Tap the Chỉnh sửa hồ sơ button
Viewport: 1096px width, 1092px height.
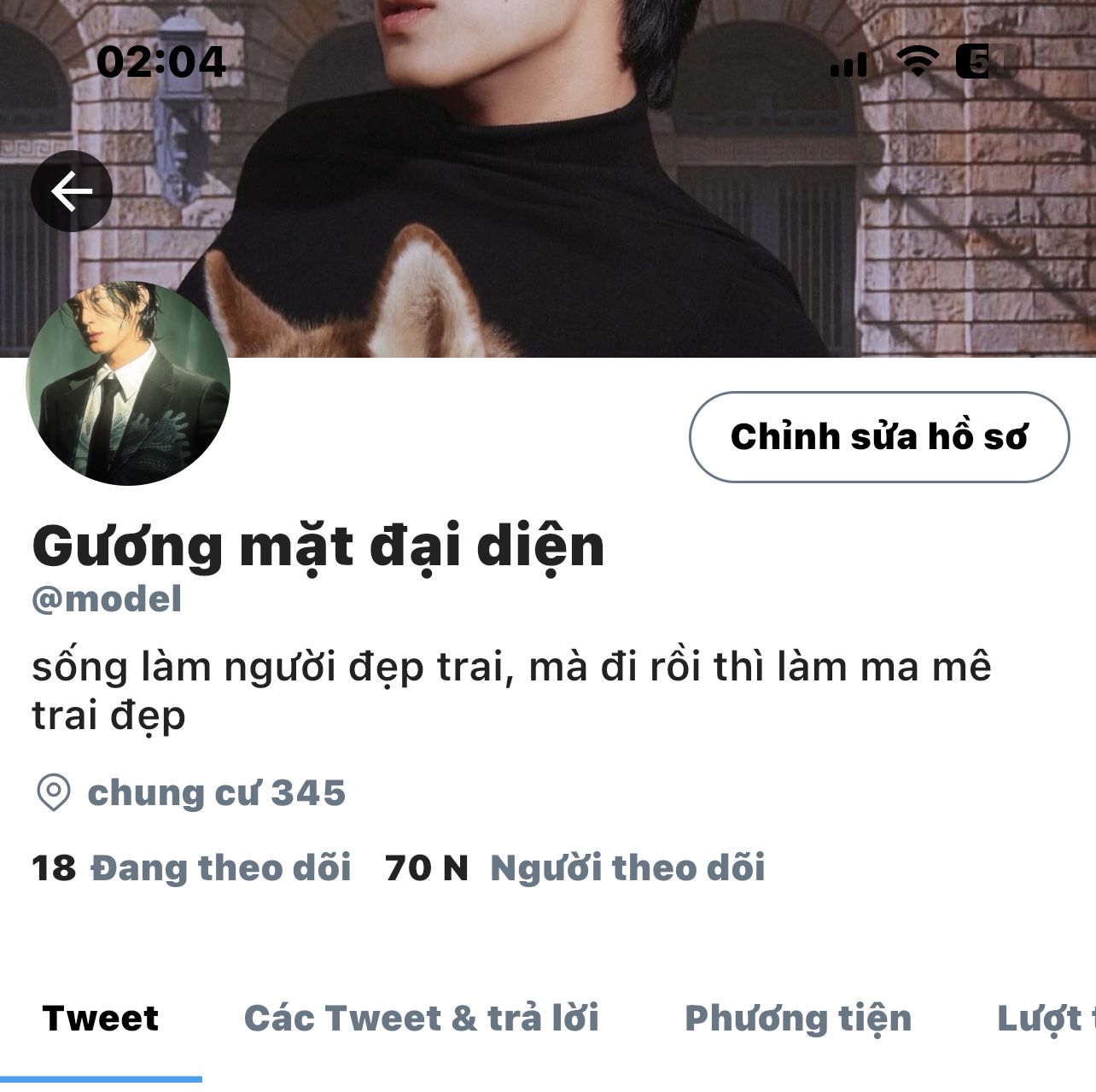click(x=878, y=437)
